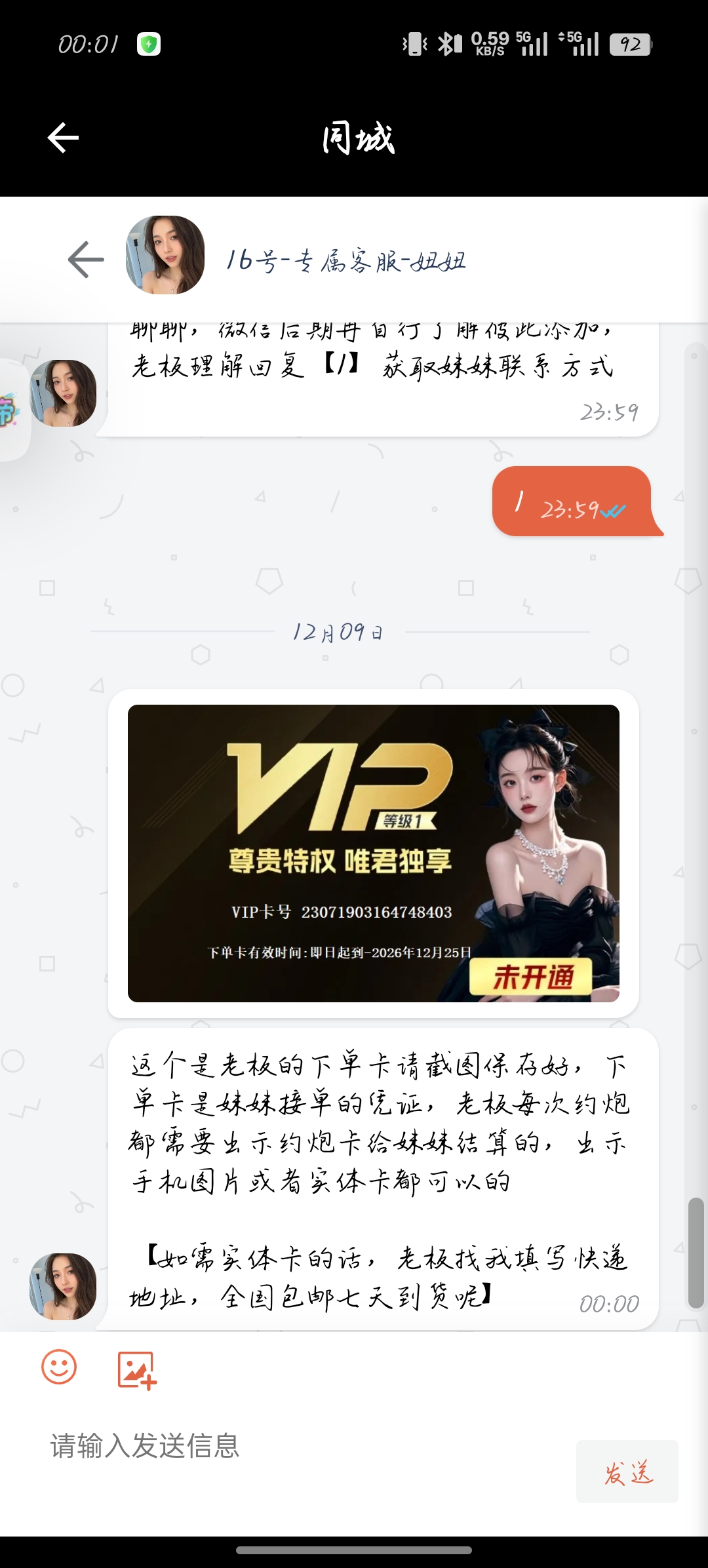Go back using the gray chat arrow
708x1568 pixels.
tap(86, 260)
